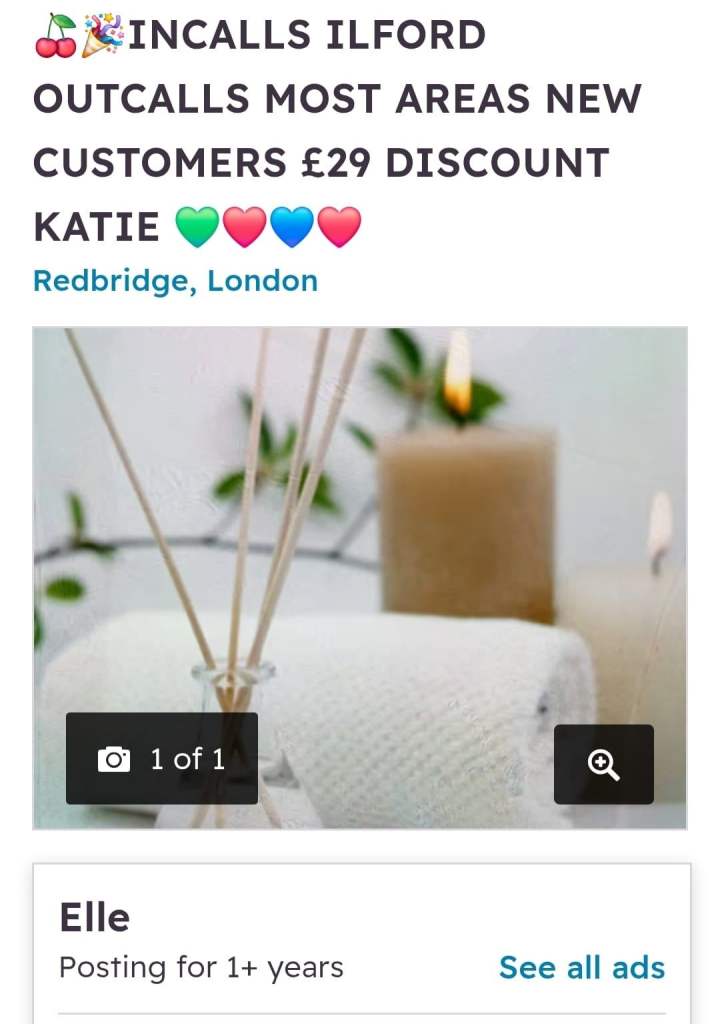The width and height of the screenshot is (720, 1024).
Task: Tap the Redbridge, London location link
Action: 175,281
